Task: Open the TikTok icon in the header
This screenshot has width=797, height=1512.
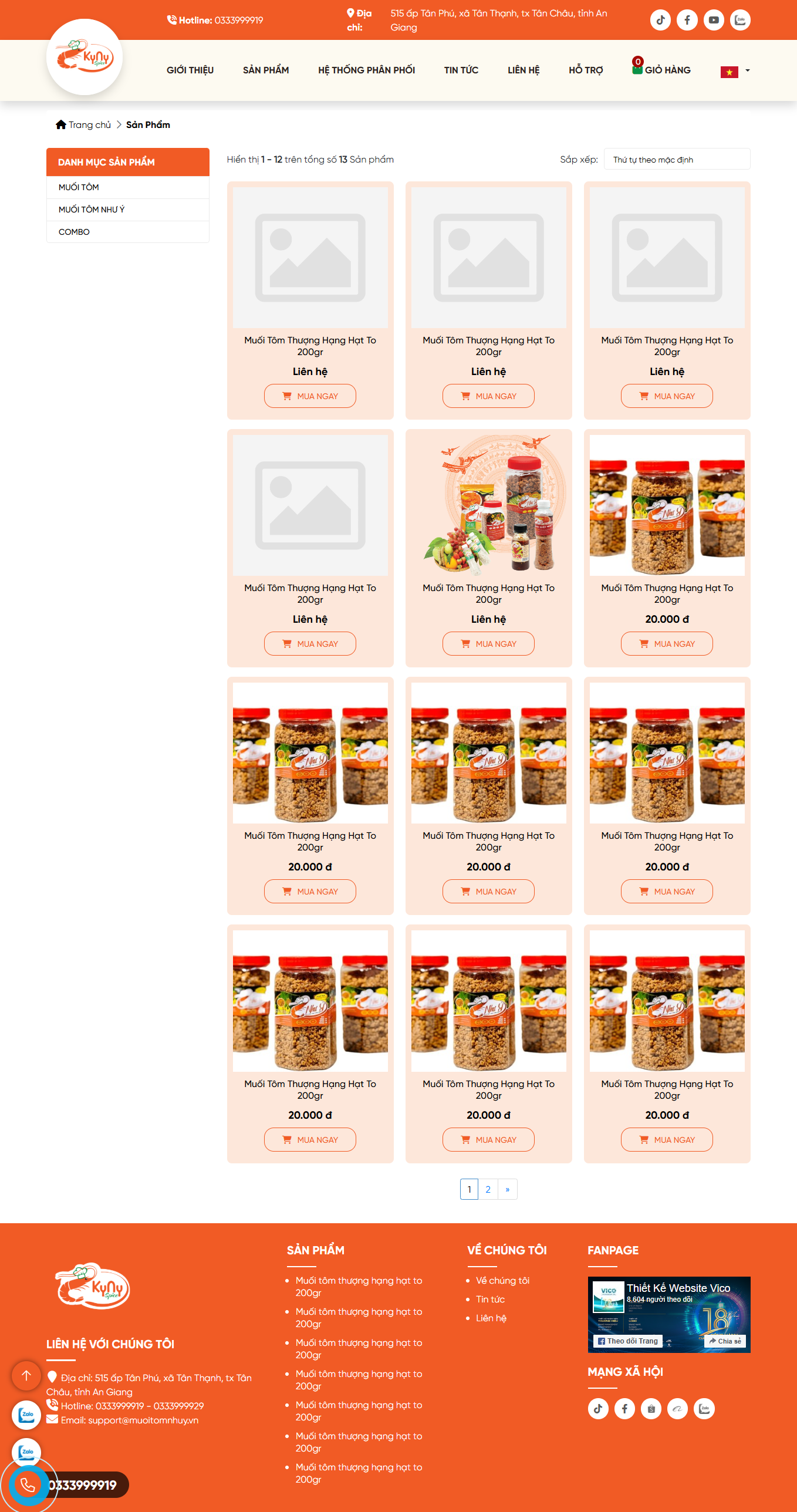Action: pos(660,20)
